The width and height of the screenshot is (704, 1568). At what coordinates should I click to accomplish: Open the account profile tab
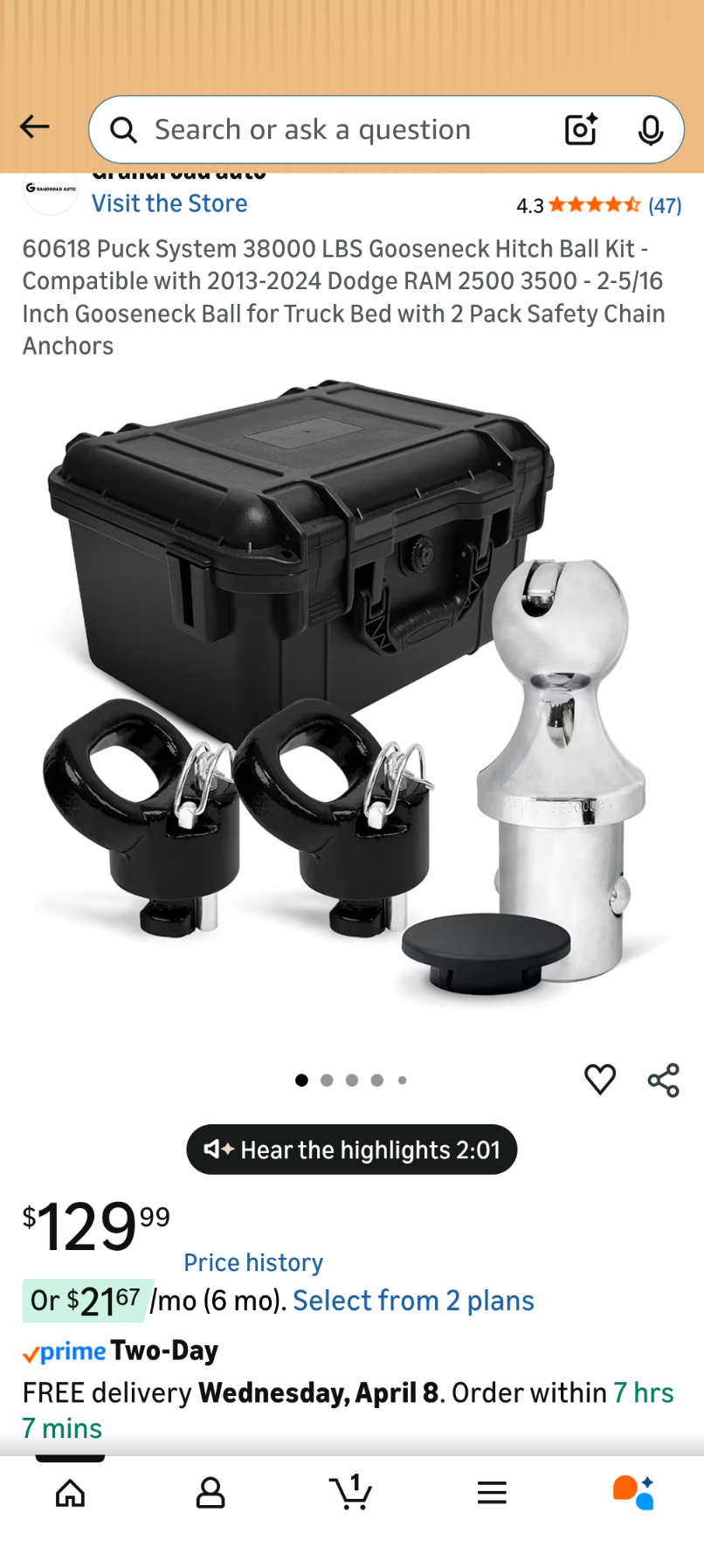211,1493
